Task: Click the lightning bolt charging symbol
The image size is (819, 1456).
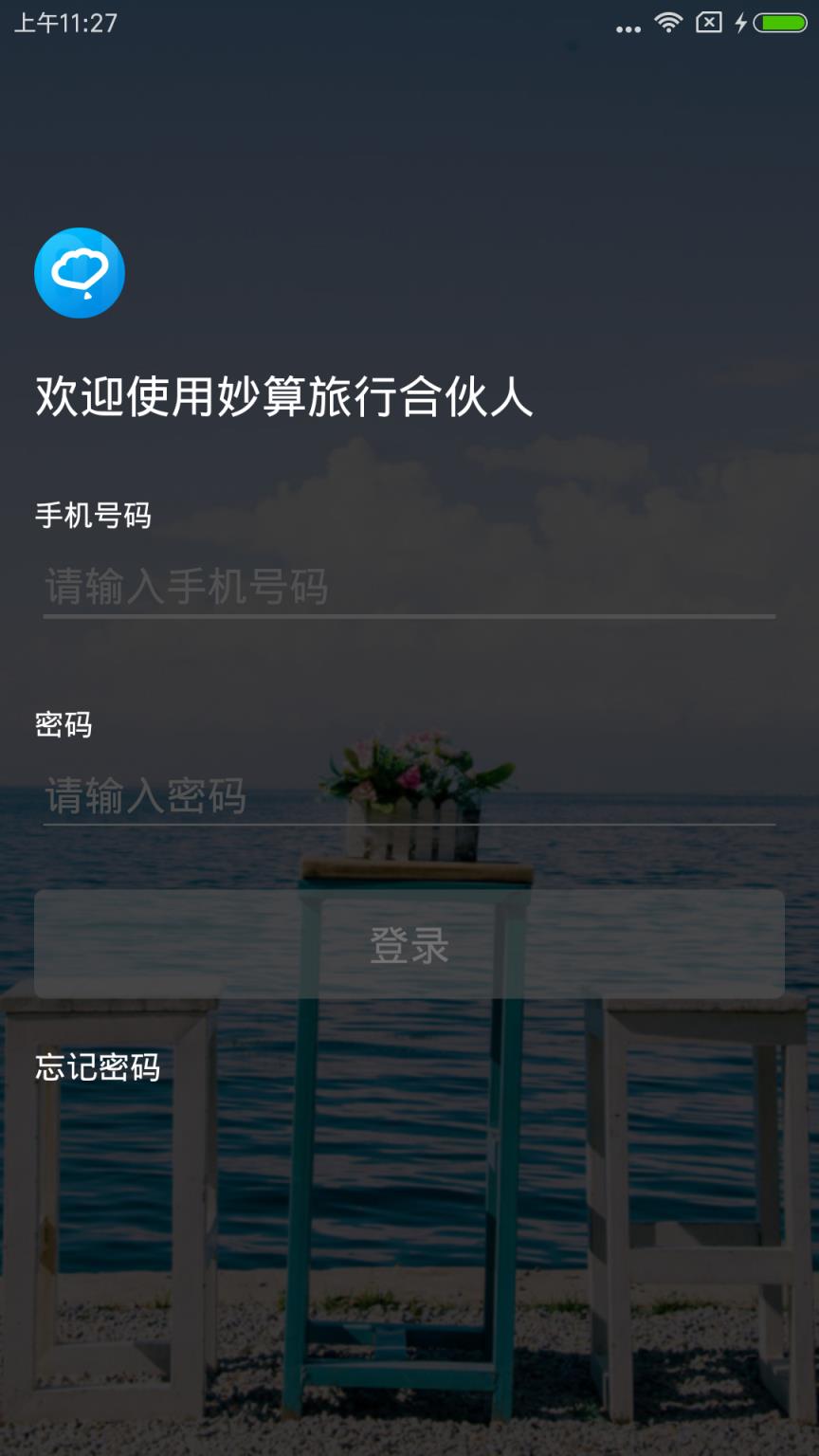Action: [x=739, y=26]
